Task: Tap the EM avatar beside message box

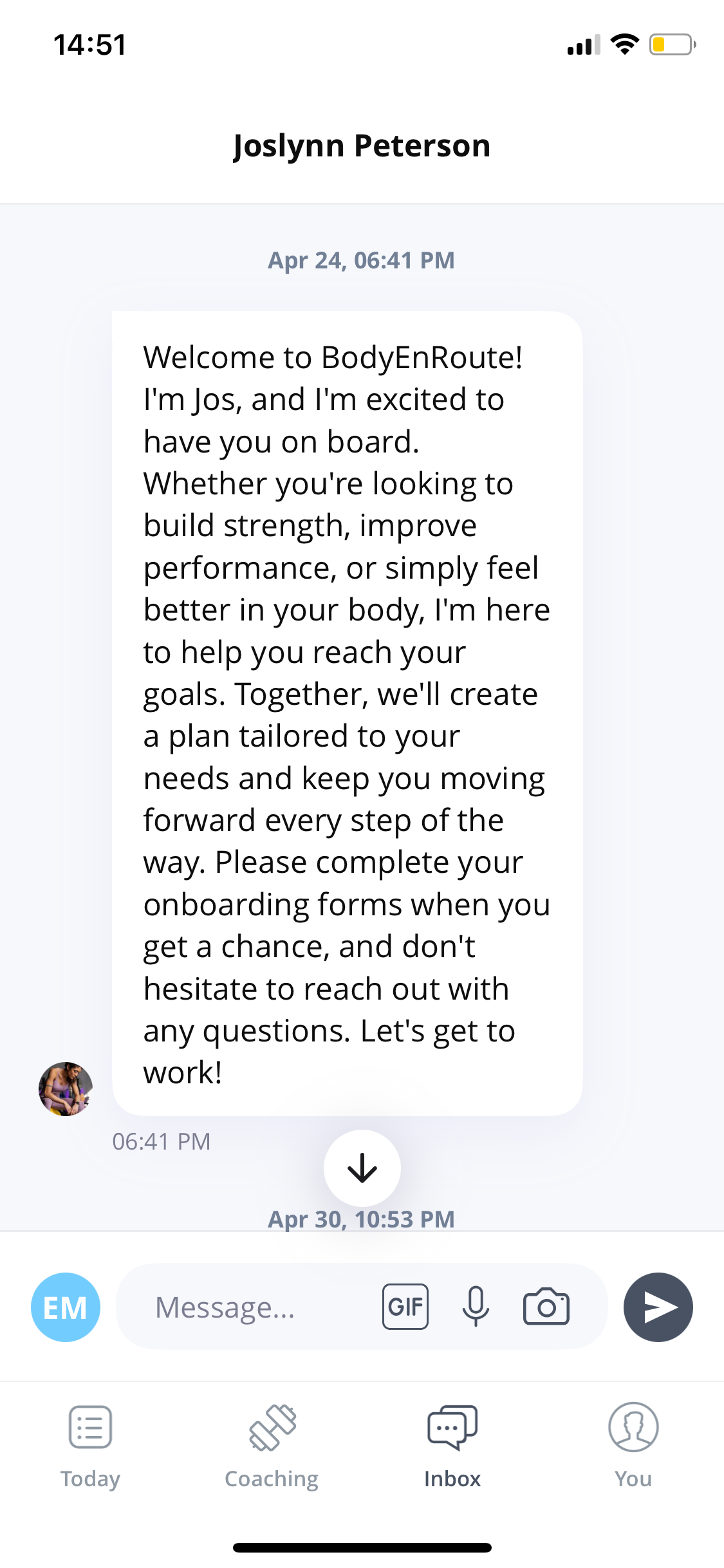Action: click(x=66, y=1307)
